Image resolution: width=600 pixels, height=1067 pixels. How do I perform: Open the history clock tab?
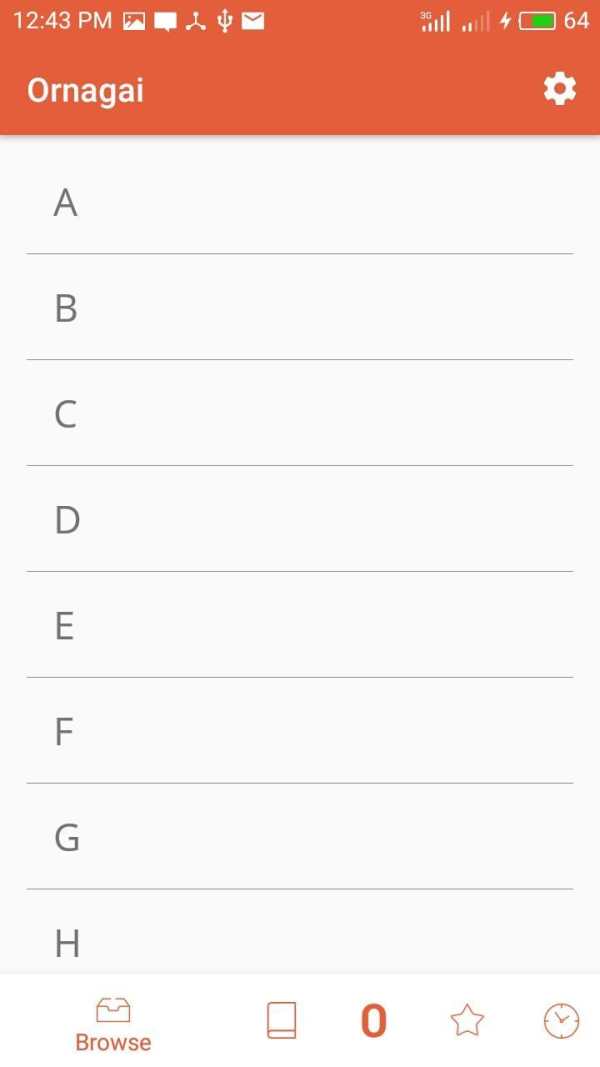pyautogui.click(x=562, y=1021)
